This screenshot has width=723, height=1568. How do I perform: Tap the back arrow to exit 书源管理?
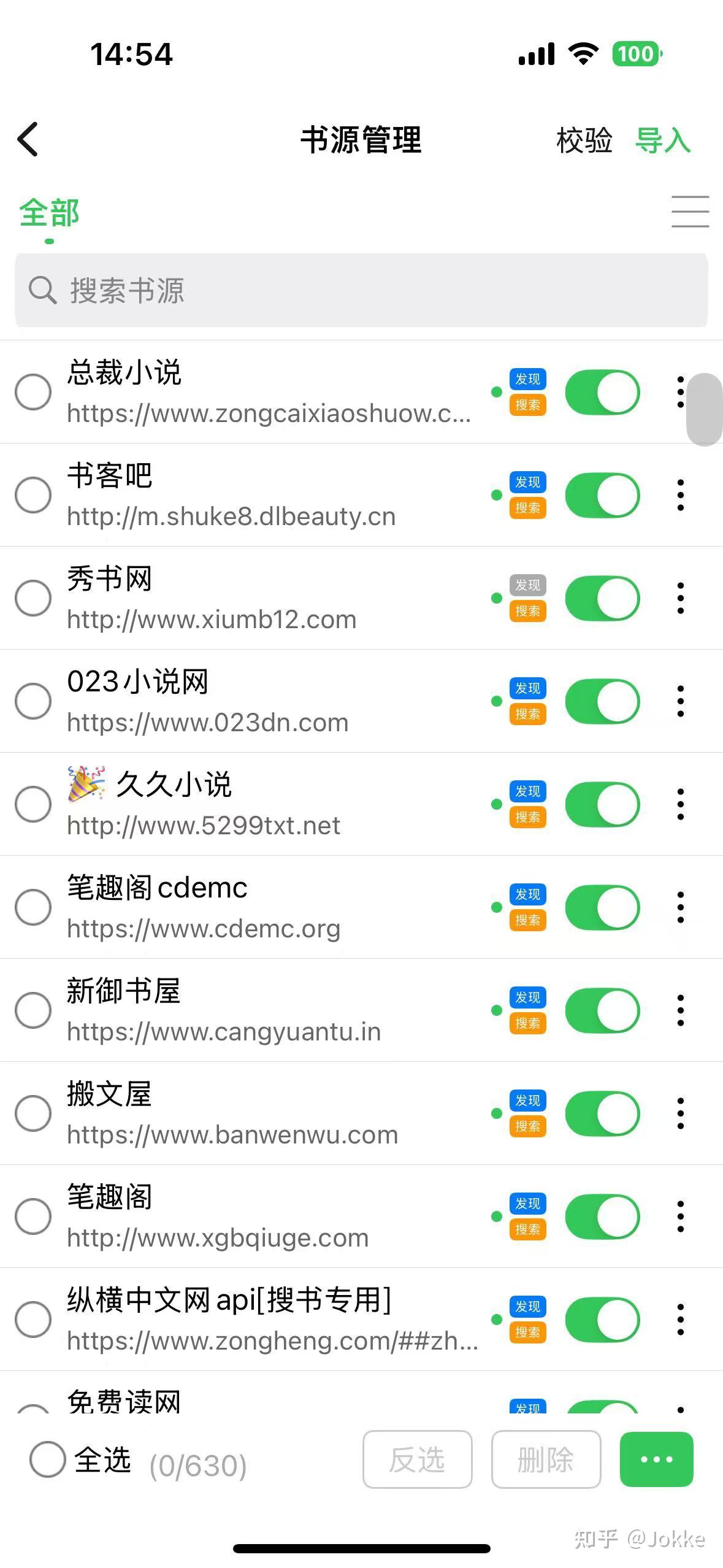click(x=29, y=139)
